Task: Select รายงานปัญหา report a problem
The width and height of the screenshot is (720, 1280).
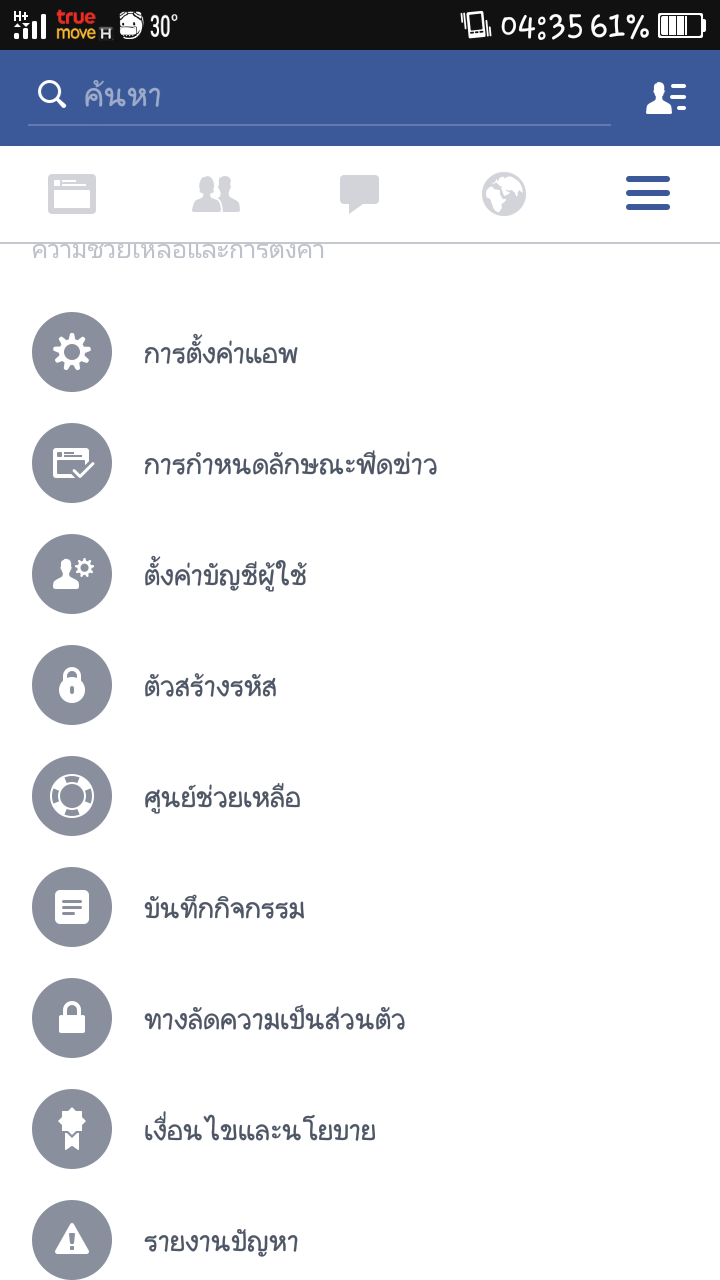Action: 360,1238
